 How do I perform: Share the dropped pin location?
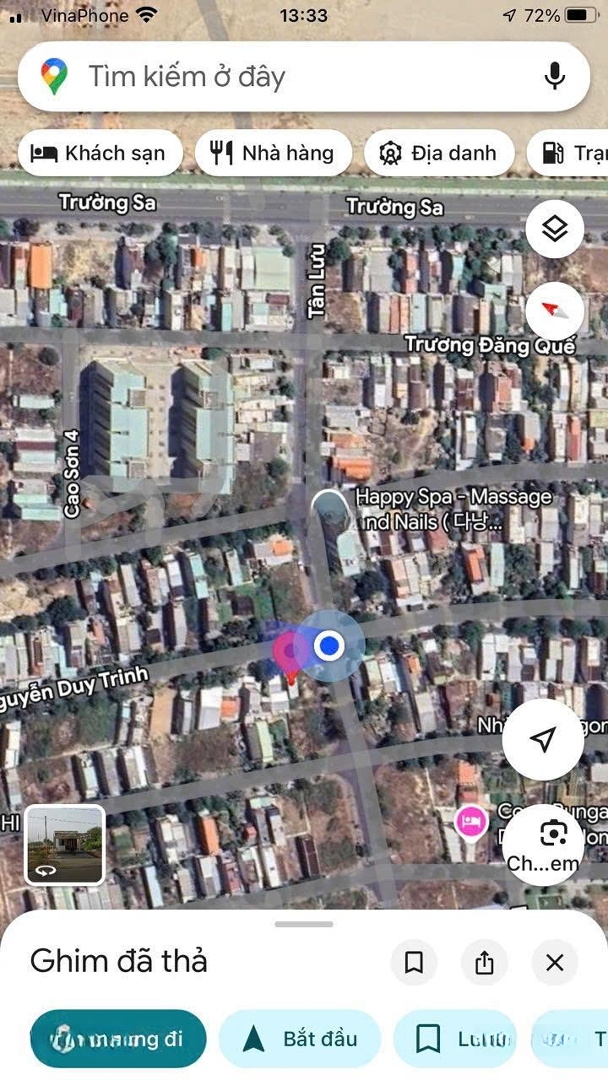(x=485, y=962)
